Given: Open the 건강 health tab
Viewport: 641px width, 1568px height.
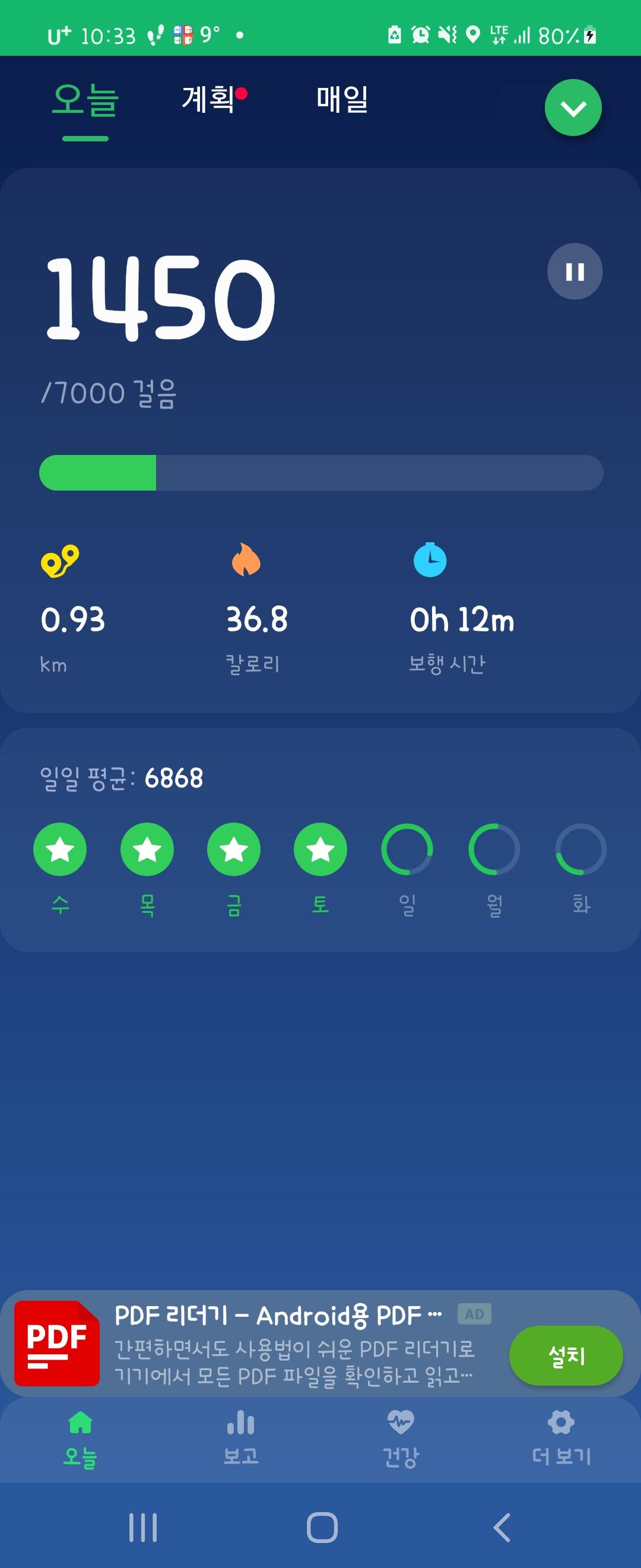Looking at the screenshot, I should click(401, 1439).
